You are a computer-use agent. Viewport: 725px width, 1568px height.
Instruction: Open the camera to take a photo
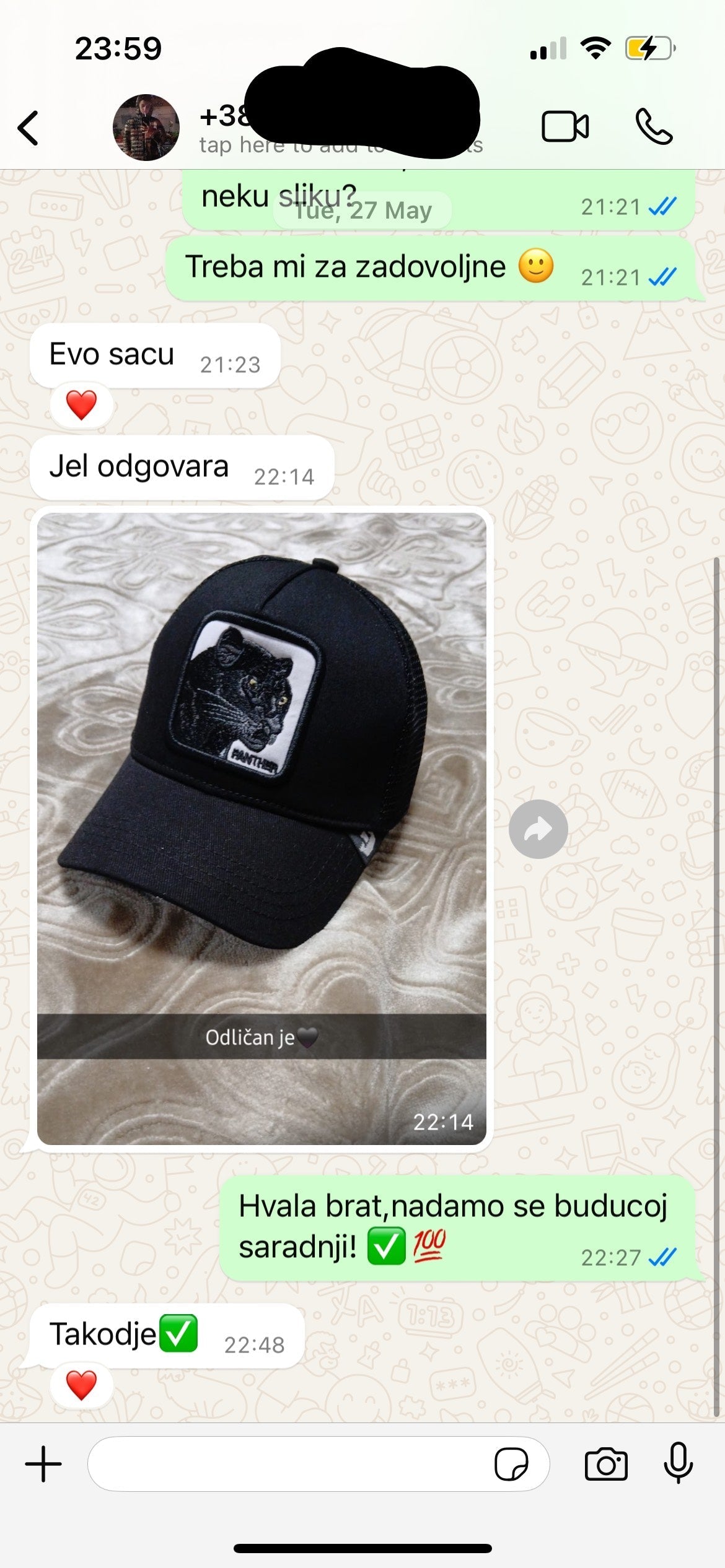[x=605, y=1464]
